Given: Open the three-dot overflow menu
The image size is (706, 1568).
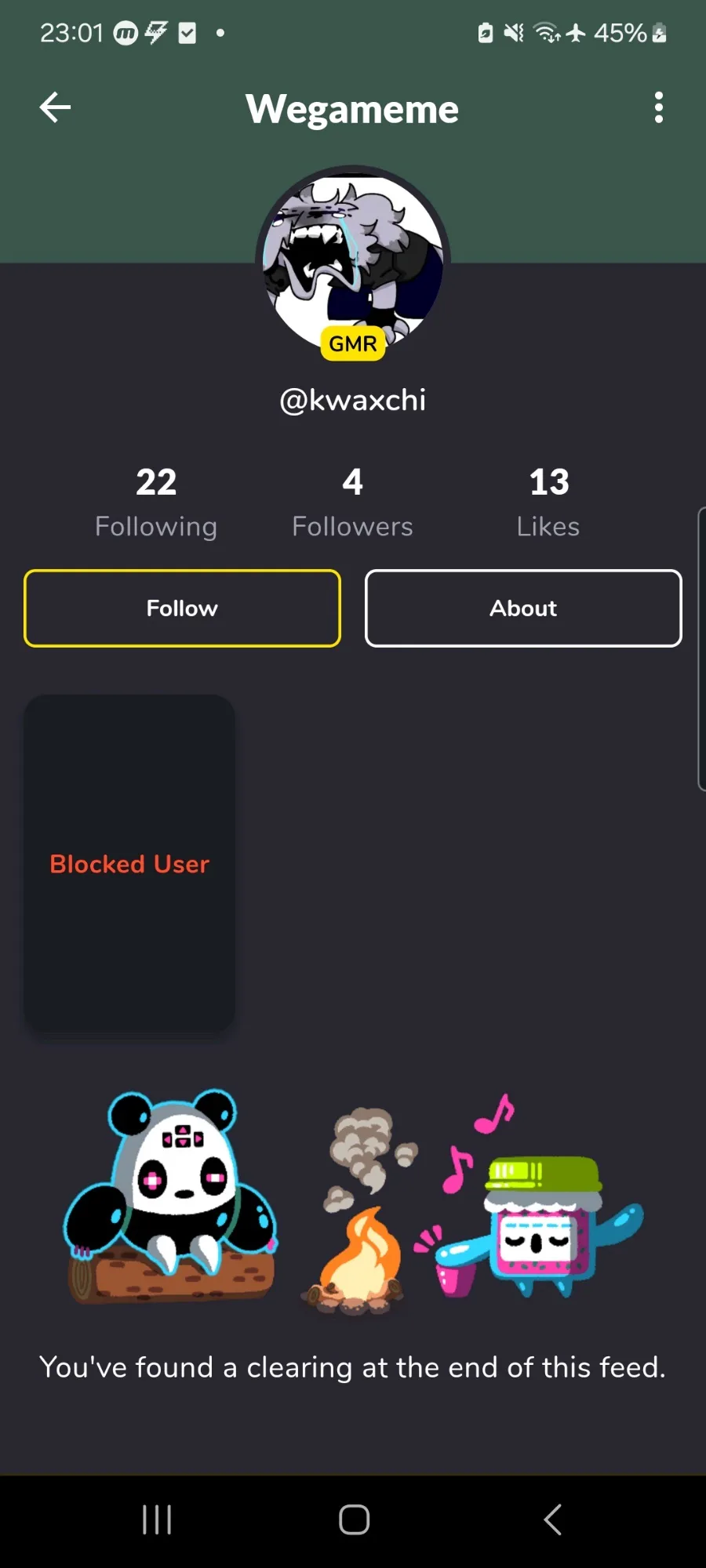Looking at the screenshot, I should point(659,107).
